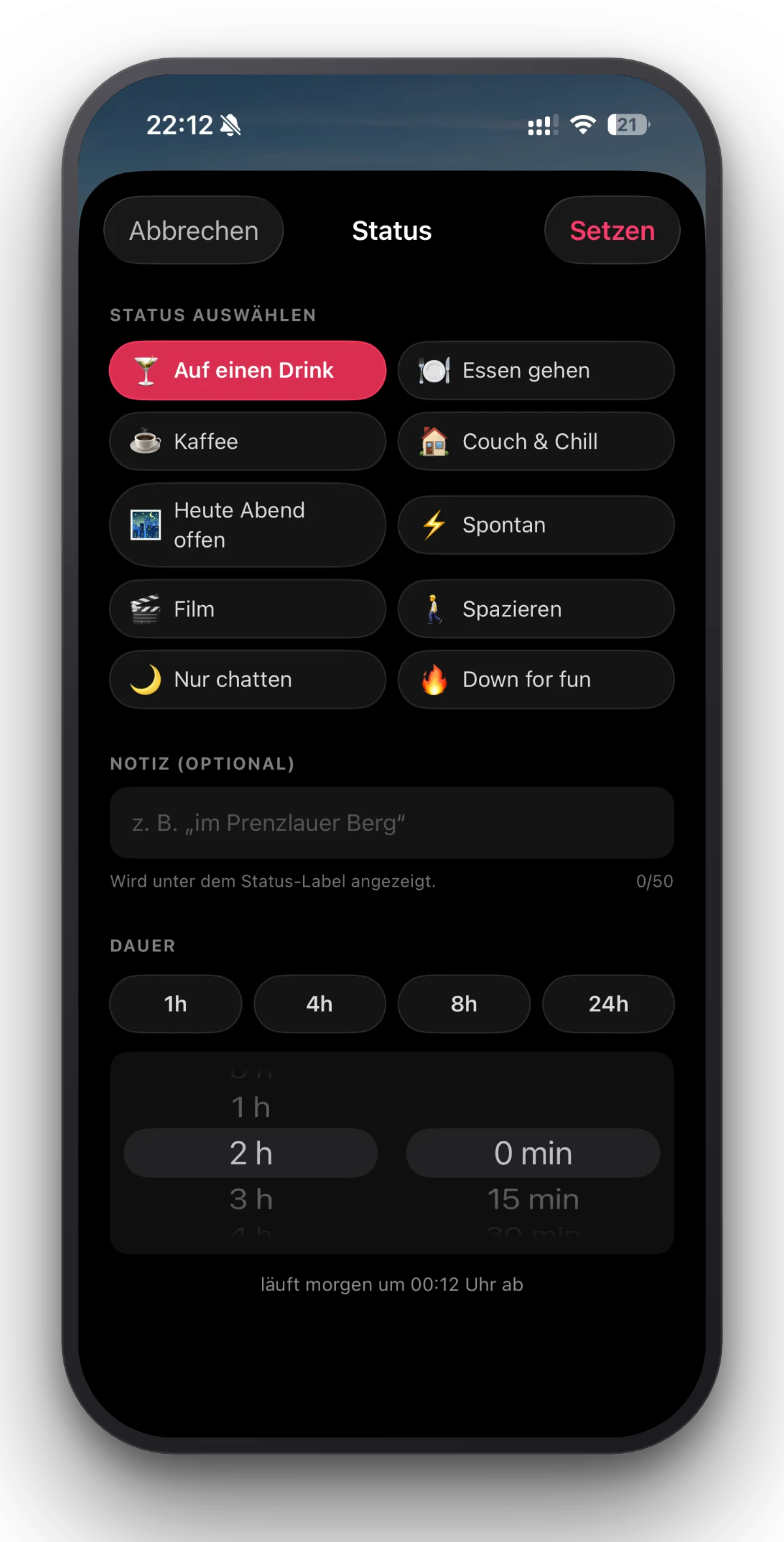Screen dimensions: 784x1542
Task: Set duration to 1h
Action: pos(176,1004)
